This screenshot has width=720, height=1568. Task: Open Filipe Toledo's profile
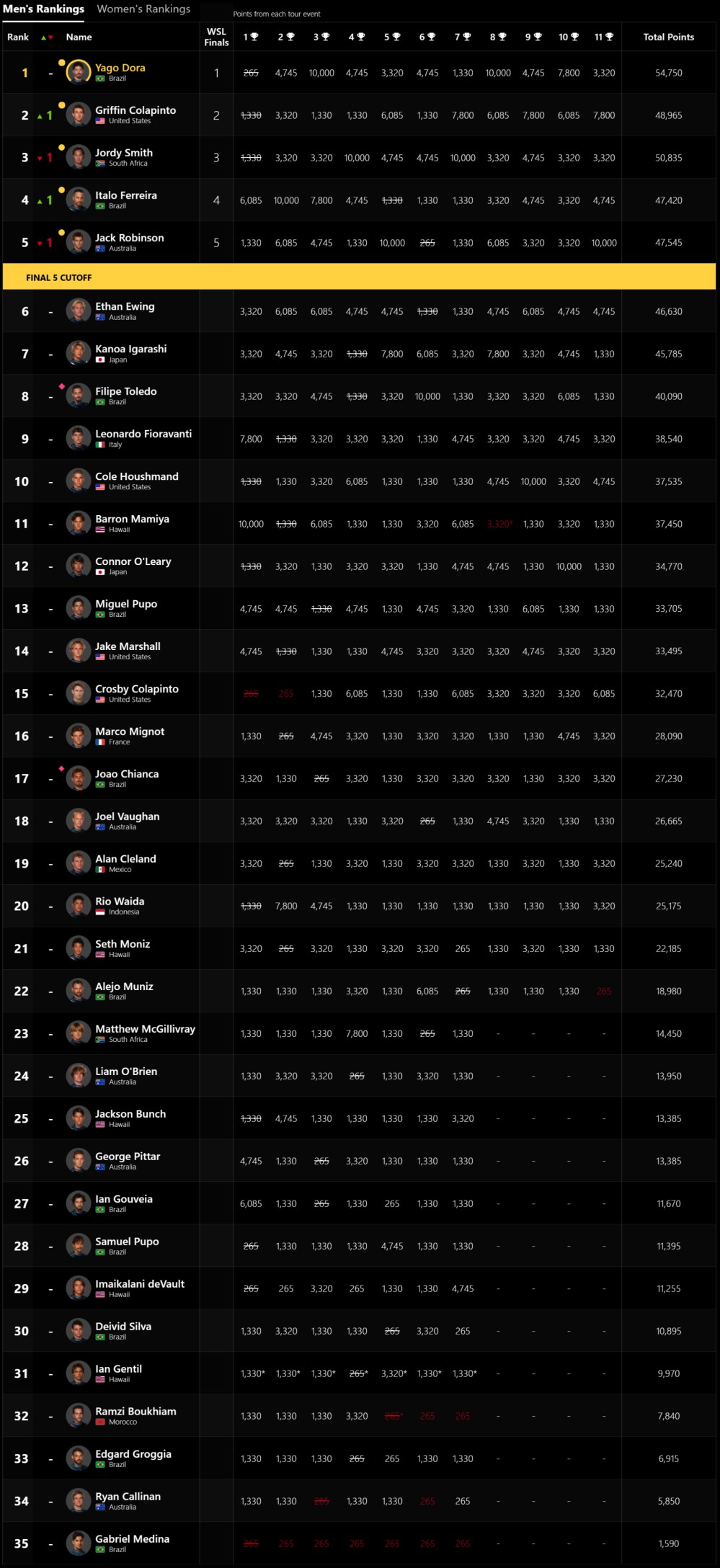click(126, 391)
